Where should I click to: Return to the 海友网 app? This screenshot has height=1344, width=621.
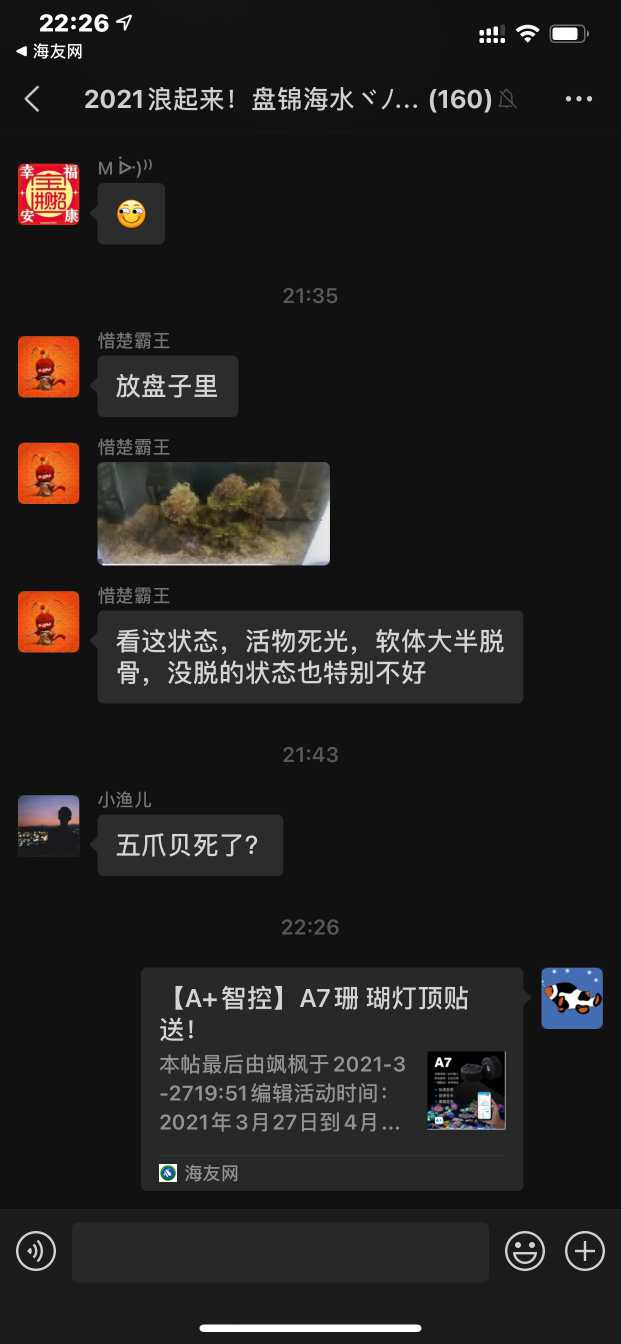pyautogui.click(x=50, y=52)
